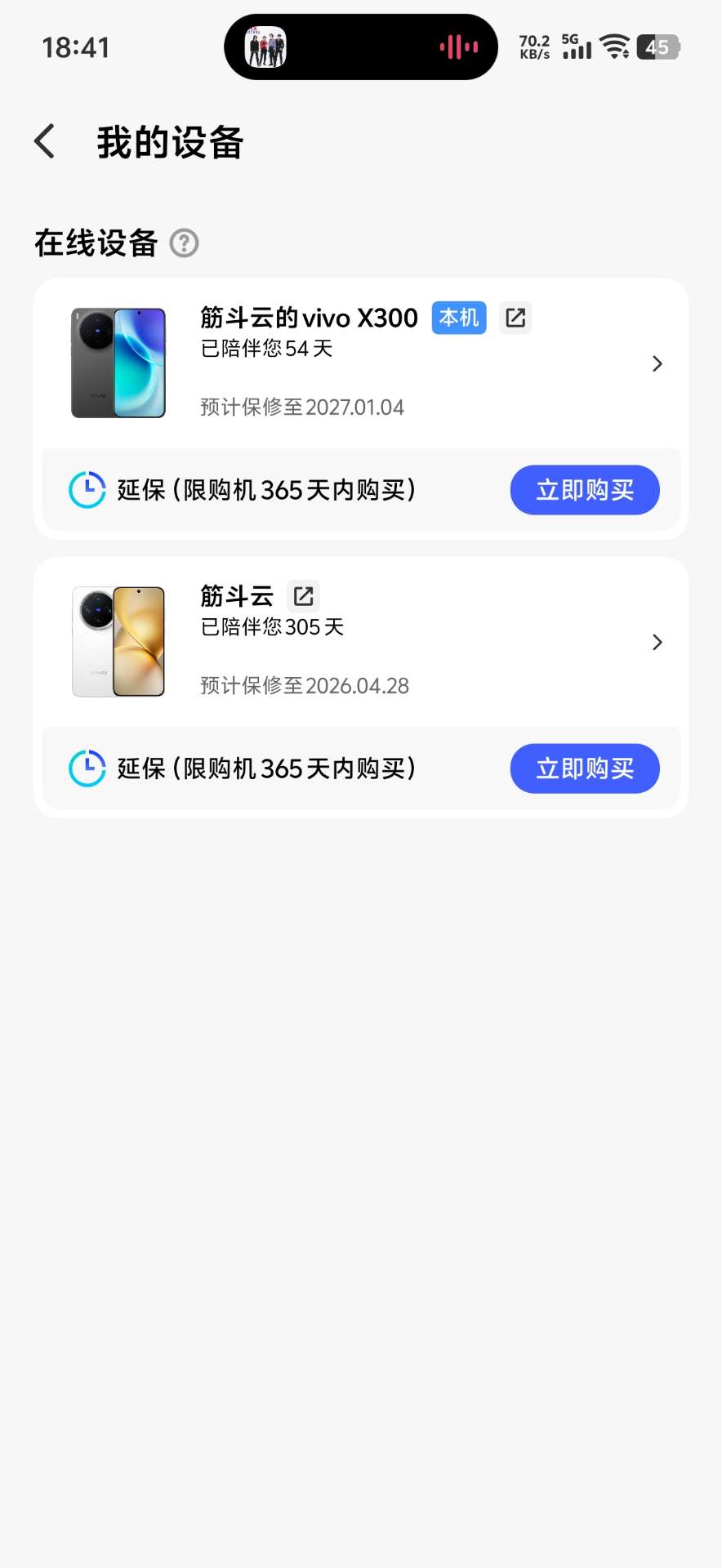
Task: Open 我的设备 title area
Action: pyautogui.click(x=169, y=140)
